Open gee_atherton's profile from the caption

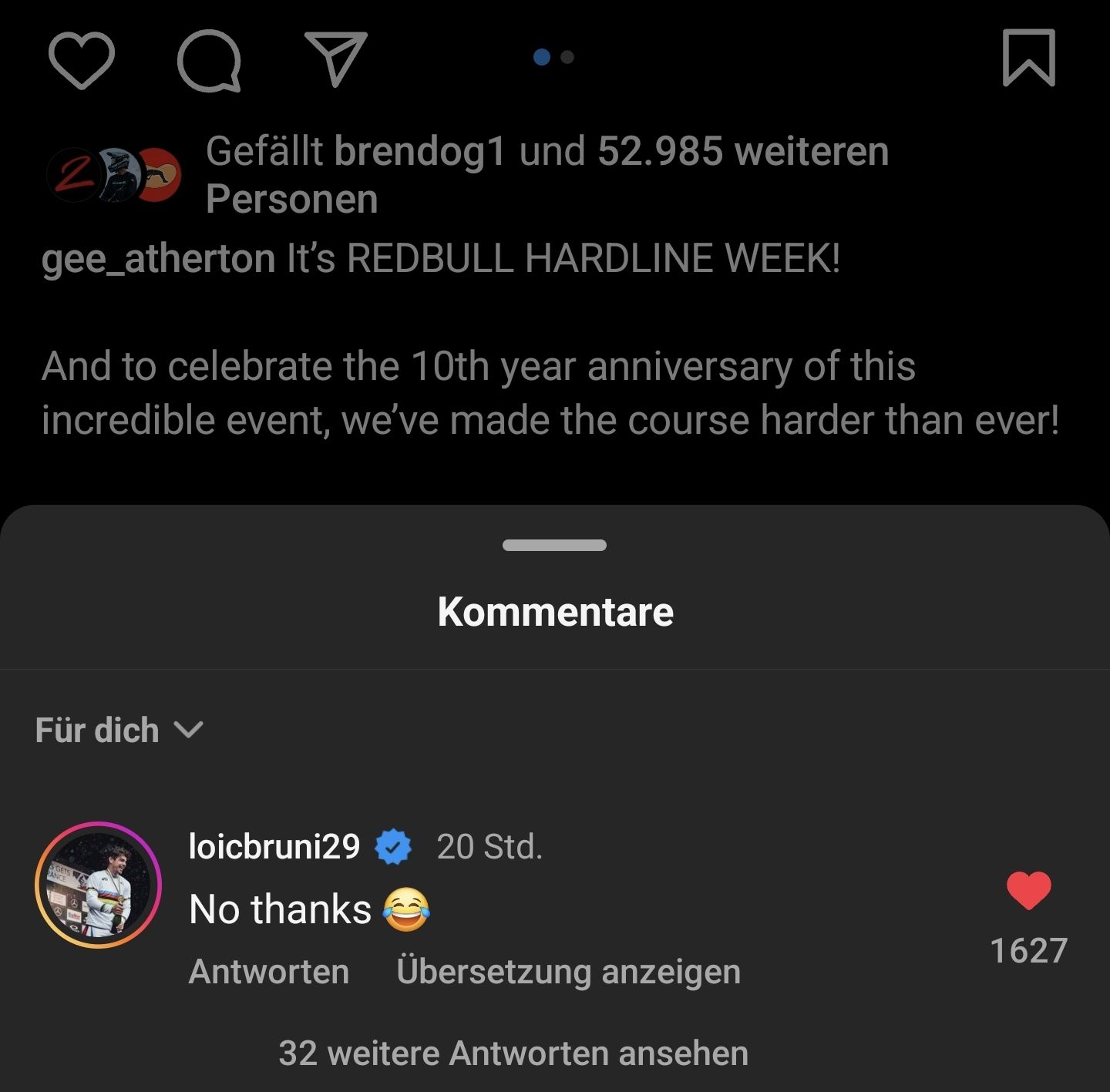click(158, 258)
